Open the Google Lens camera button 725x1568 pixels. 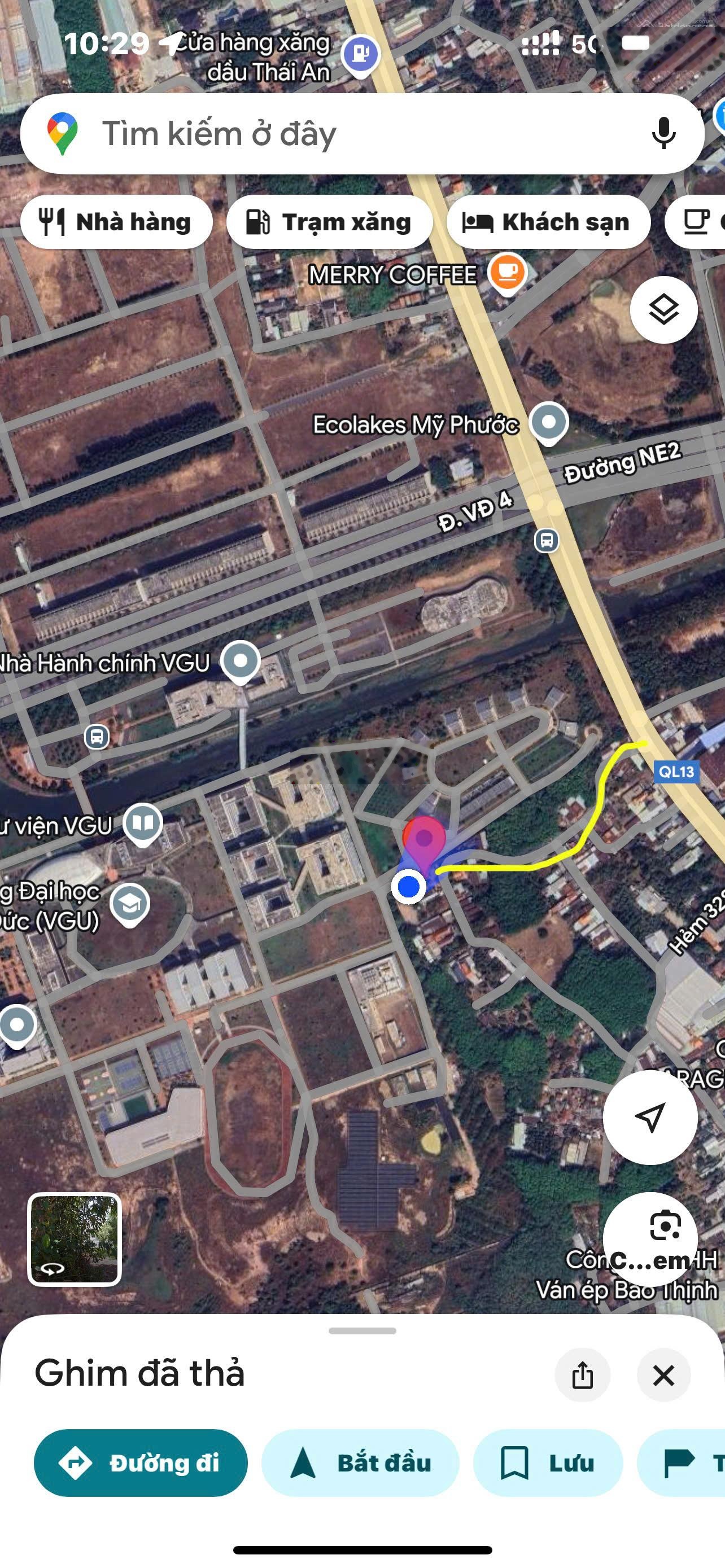coord(663,1225)
